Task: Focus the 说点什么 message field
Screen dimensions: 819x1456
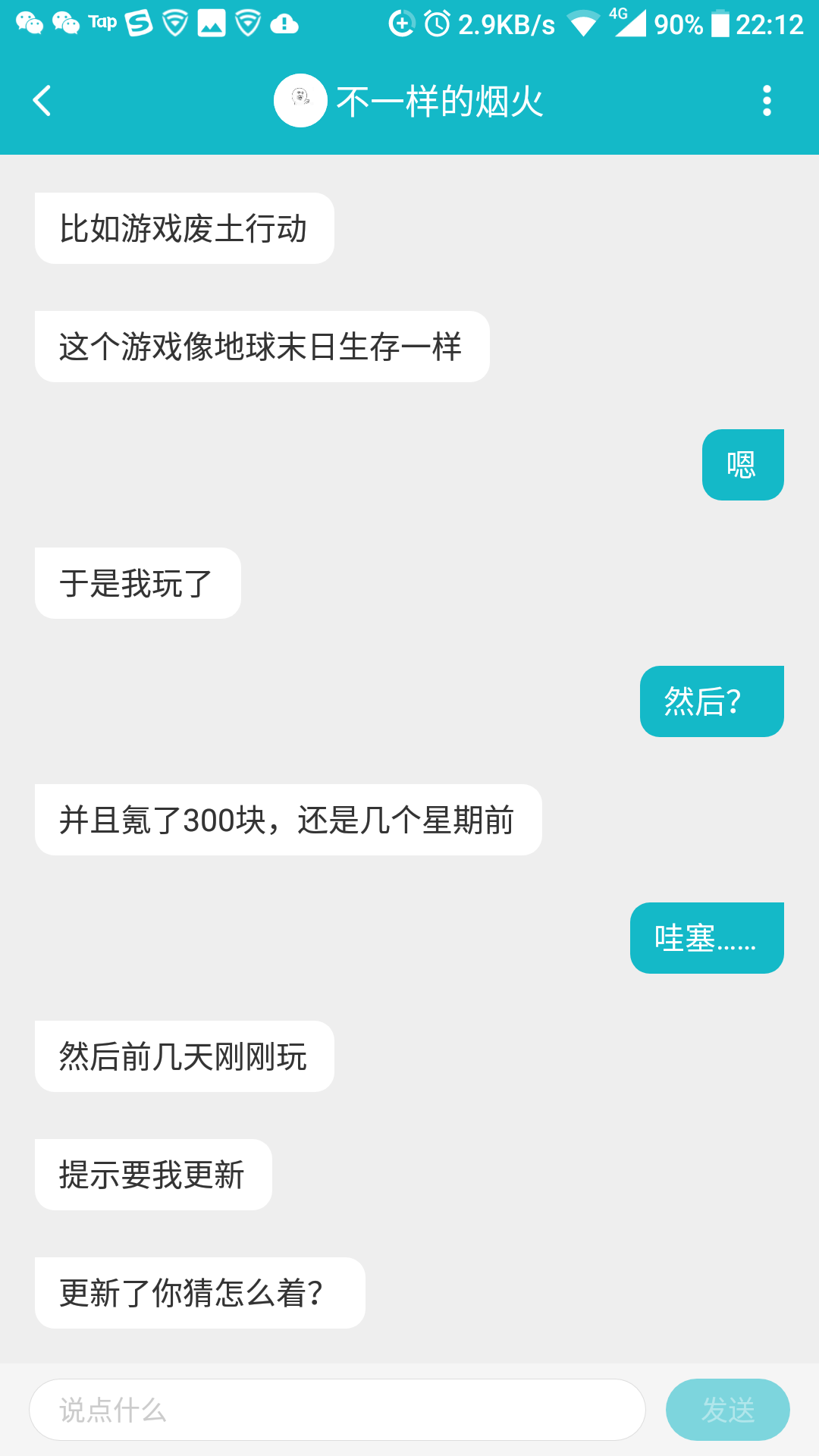Action: [337, 1410]
